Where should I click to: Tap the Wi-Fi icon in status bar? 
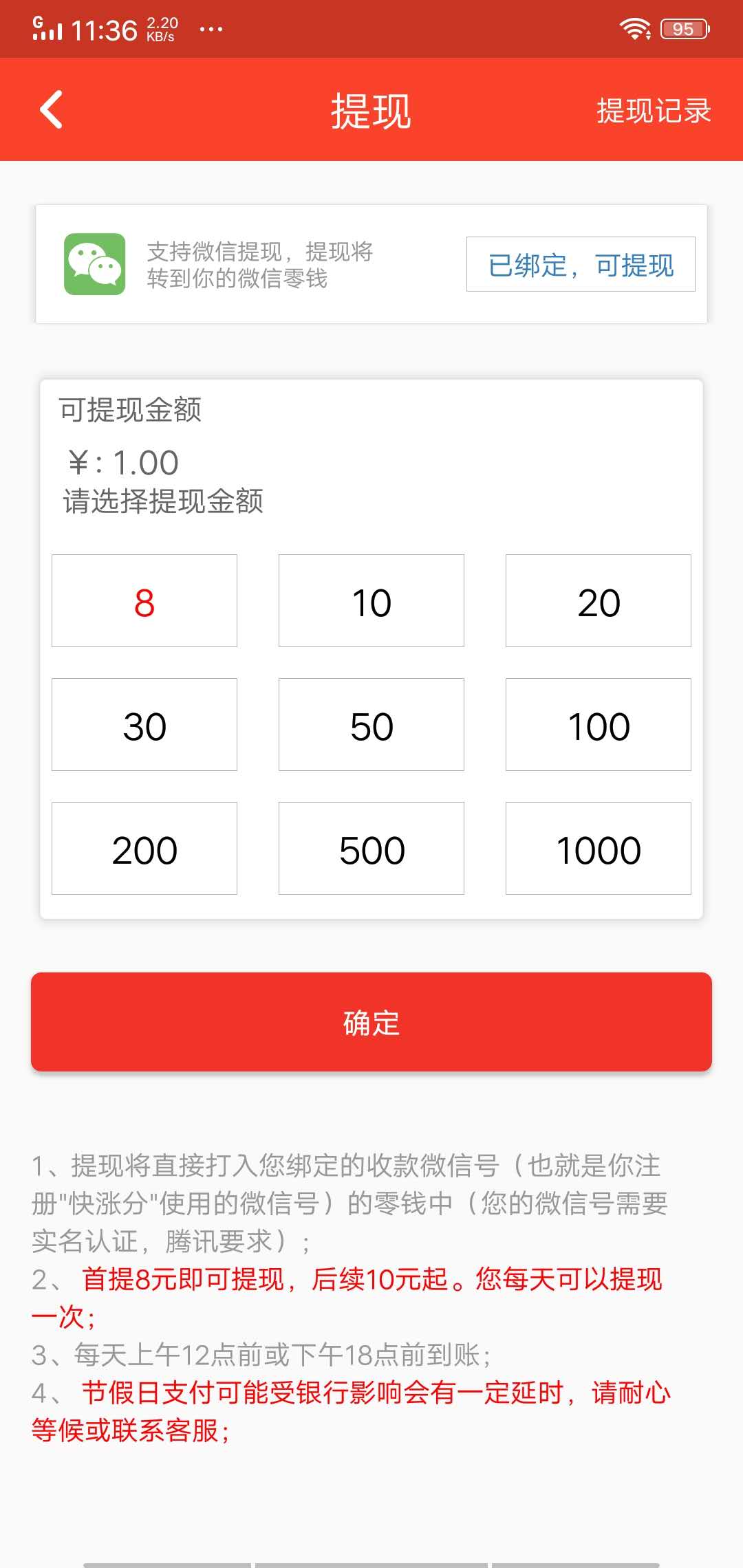pyautogui.click(x=634, y=28)
